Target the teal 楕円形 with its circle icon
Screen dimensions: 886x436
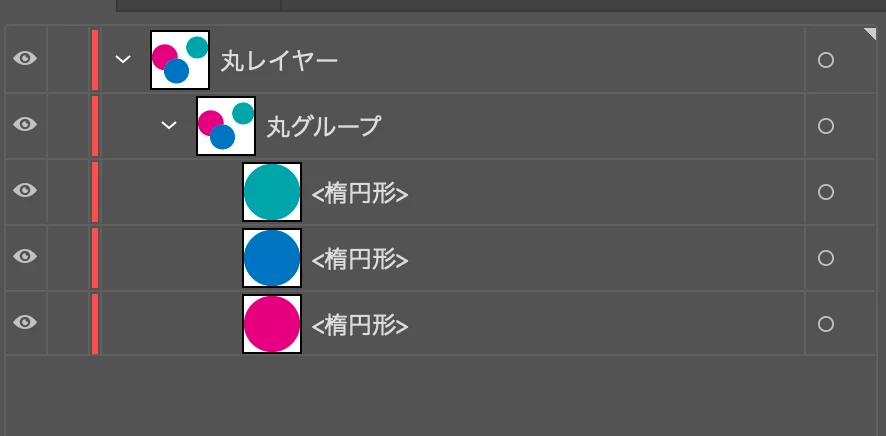tap(826, 192)
